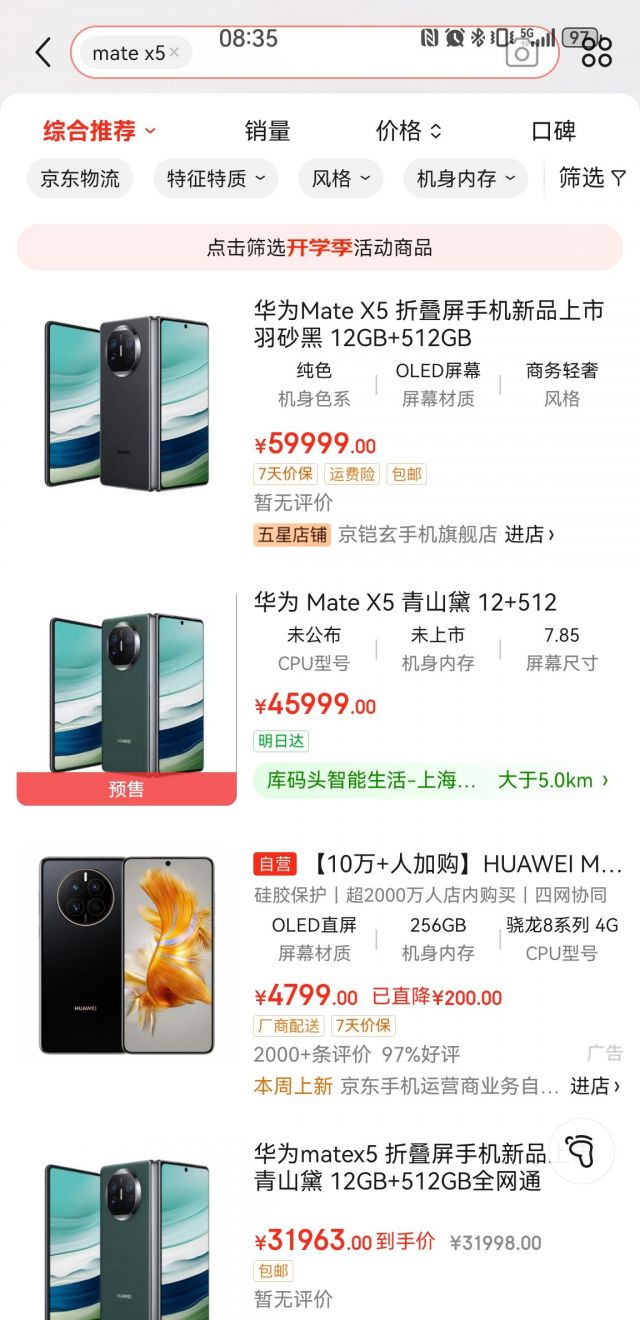This screenshot has width=640, height=1320.
Task: Open the Mate X5 青山黛 12+512 presale listing
Action: pyautogui.click(x=405, y=602)
